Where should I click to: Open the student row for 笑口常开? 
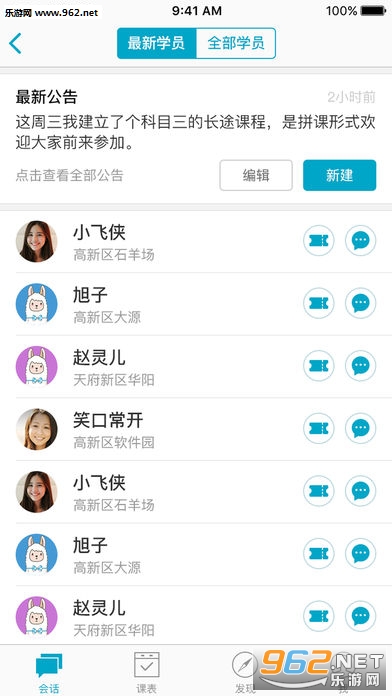[x=196, y=429]
